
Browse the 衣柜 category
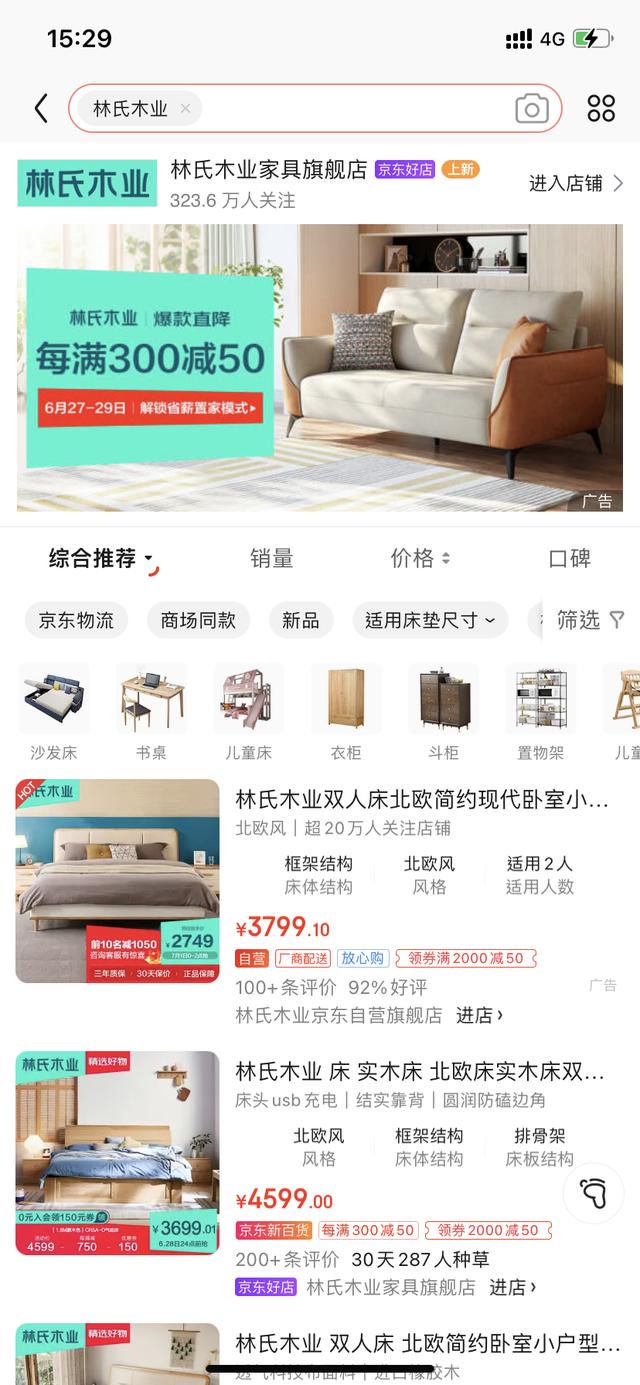pyautogui.click(x=345, y=711)
